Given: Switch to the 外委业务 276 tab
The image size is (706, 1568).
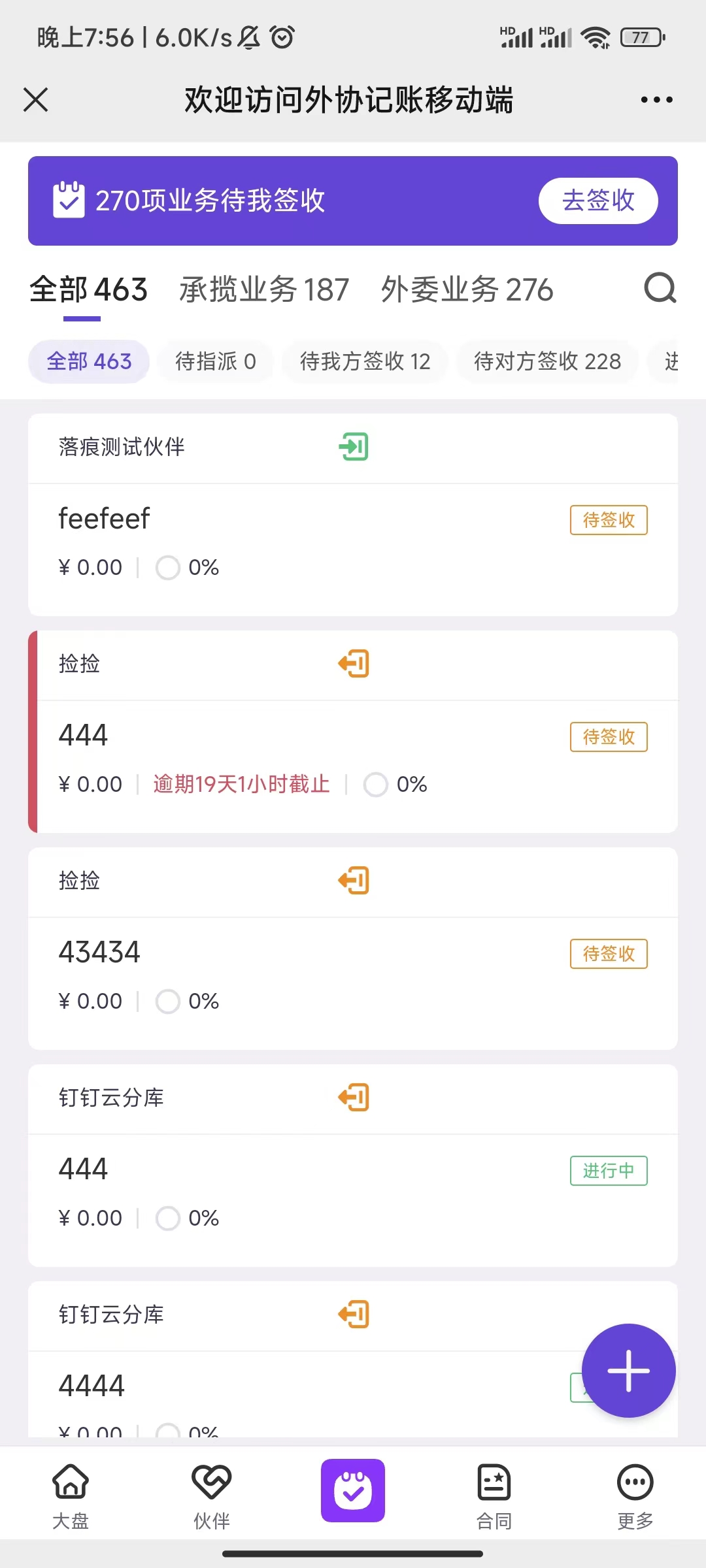Looking at the screenshot, I should click(467, 289).
